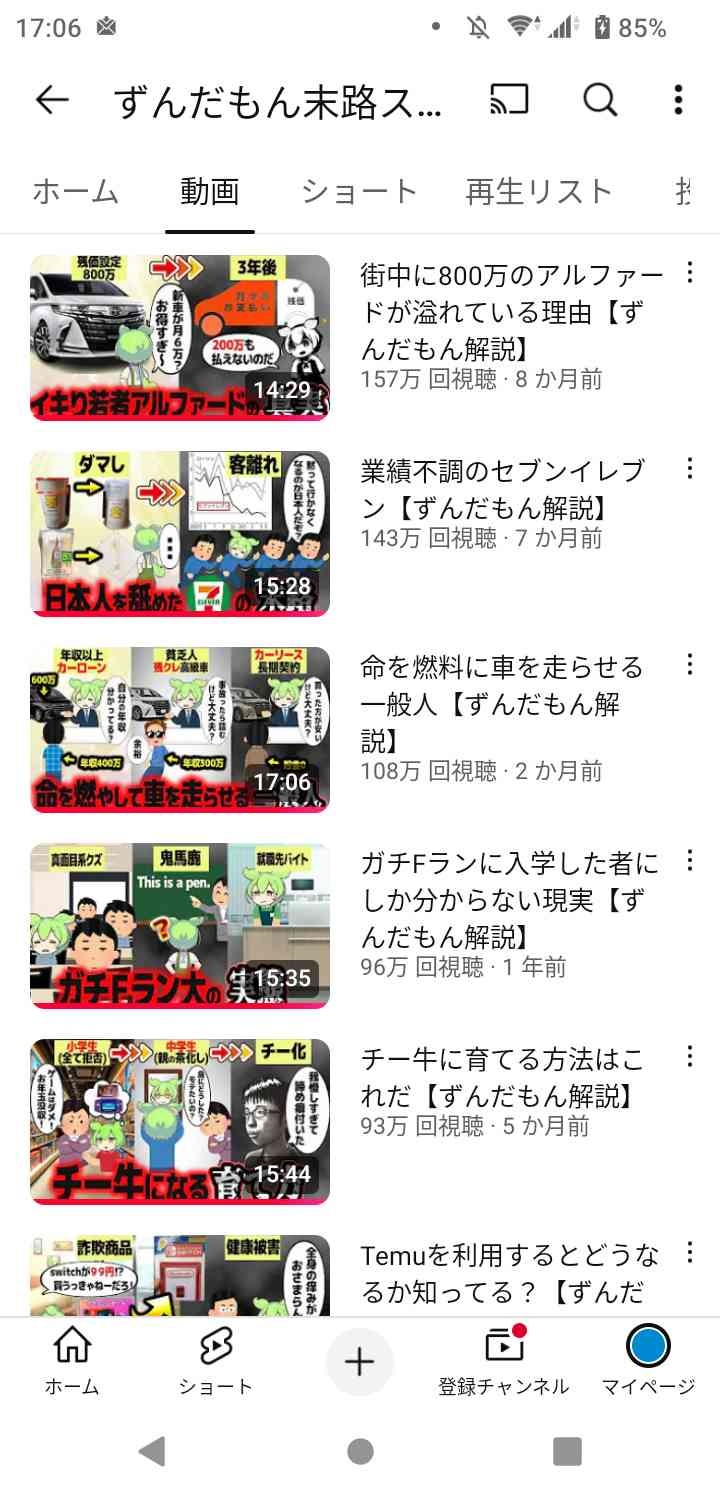Open options for the ガチFラン video
This screenshot has width=720, height=1496.
pyautogui.click(x=689, y=860)
